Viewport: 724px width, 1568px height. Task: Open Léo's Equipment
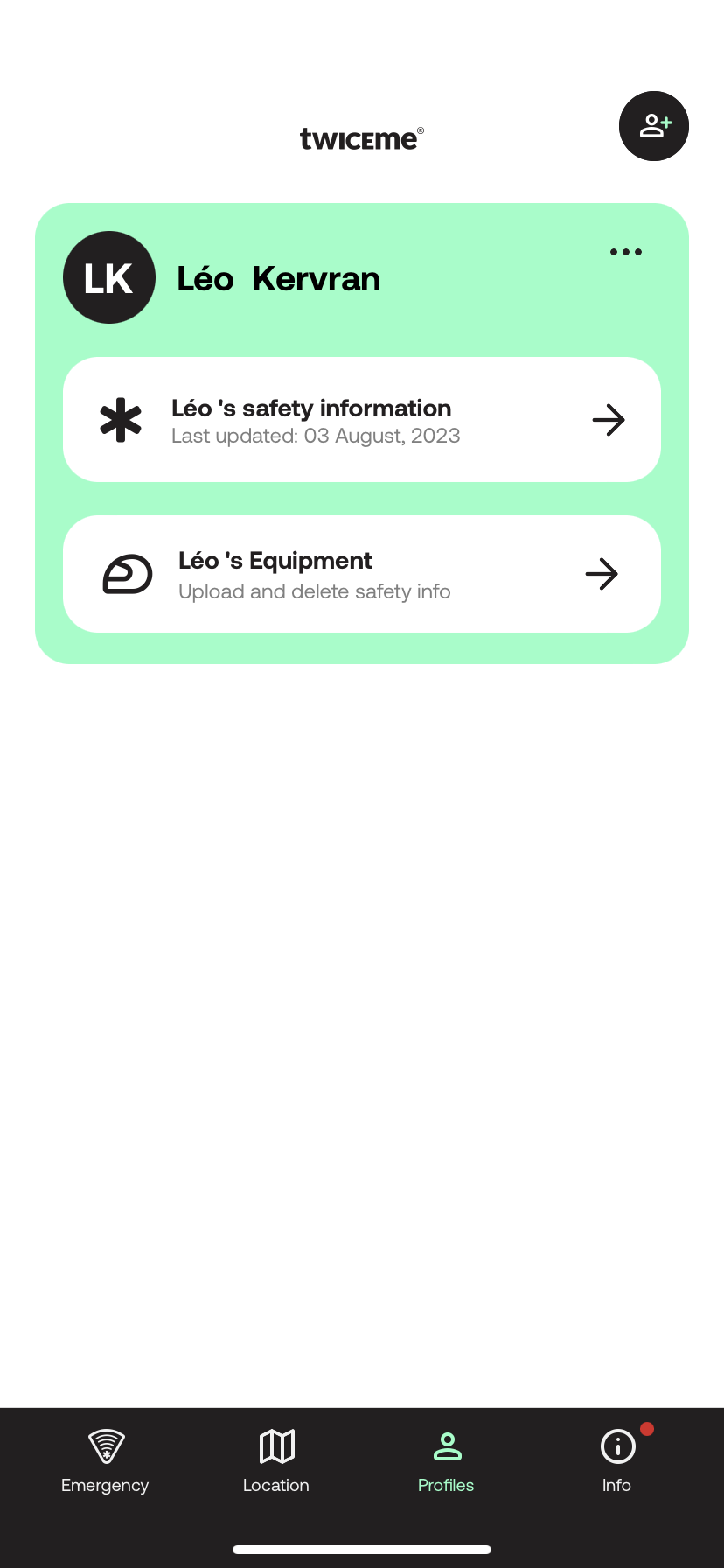point(361,574)
